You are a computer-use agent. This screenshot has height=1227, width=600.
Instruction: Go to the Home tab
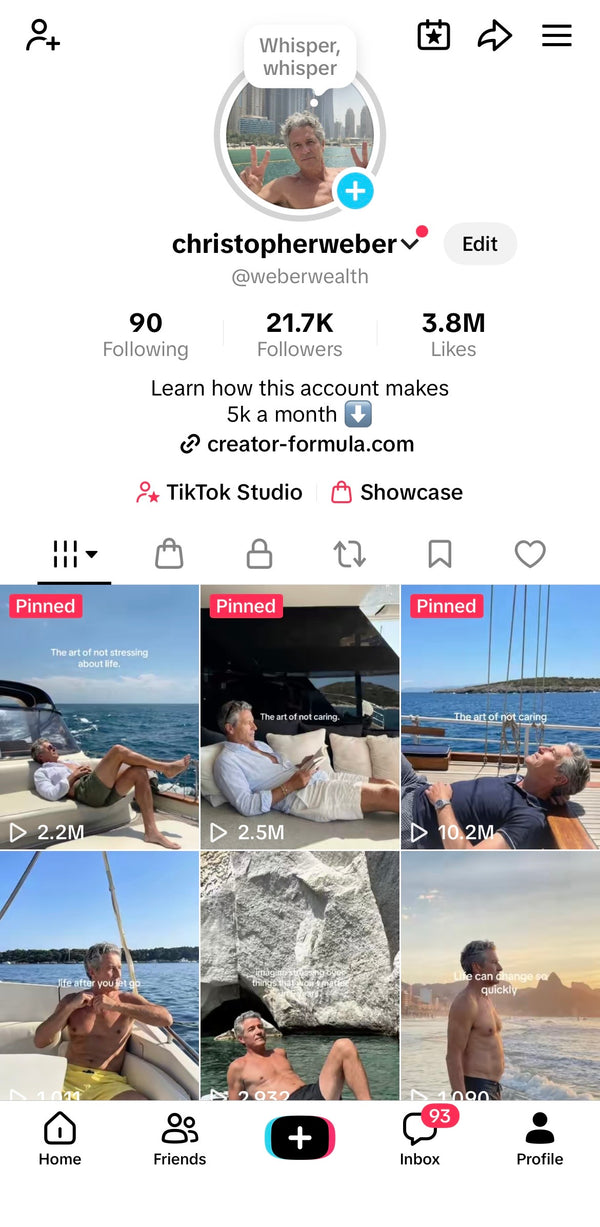point(59,1139)
